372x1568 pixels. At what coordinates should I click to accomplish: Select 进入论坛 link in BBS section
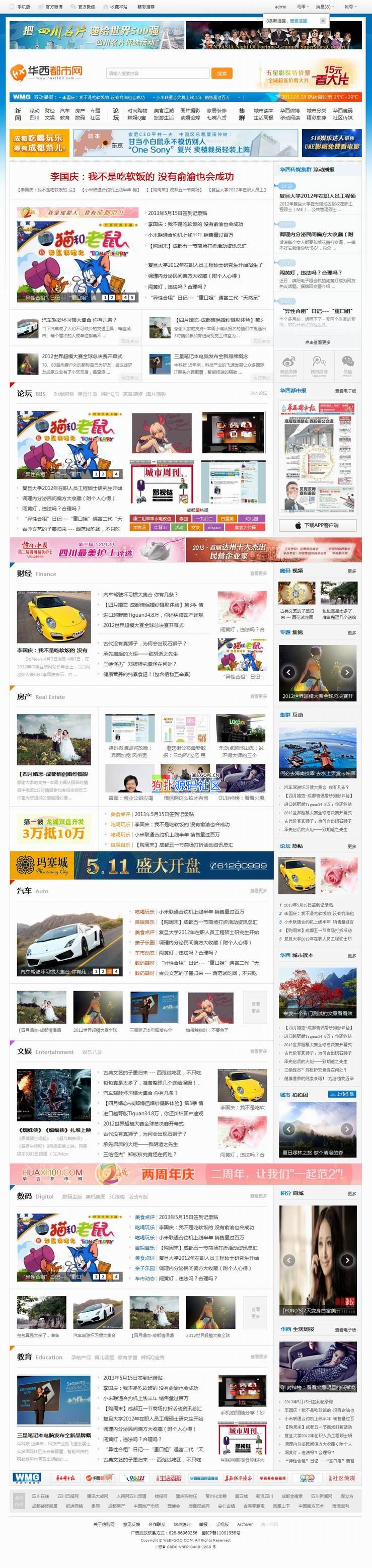click(258, 393)
